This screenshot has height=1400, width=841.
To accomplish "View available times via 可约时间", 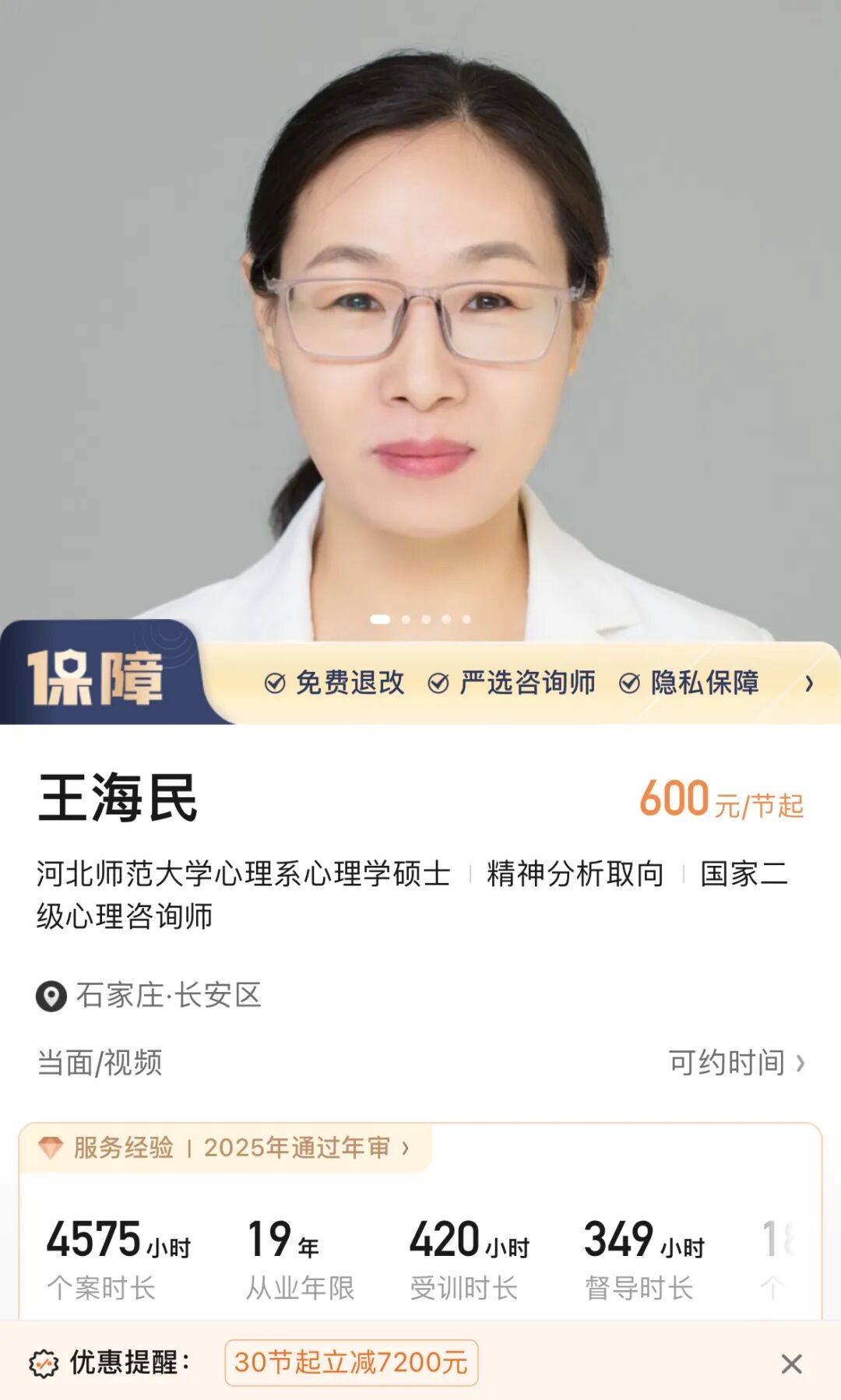I will tap(737, 1062).
